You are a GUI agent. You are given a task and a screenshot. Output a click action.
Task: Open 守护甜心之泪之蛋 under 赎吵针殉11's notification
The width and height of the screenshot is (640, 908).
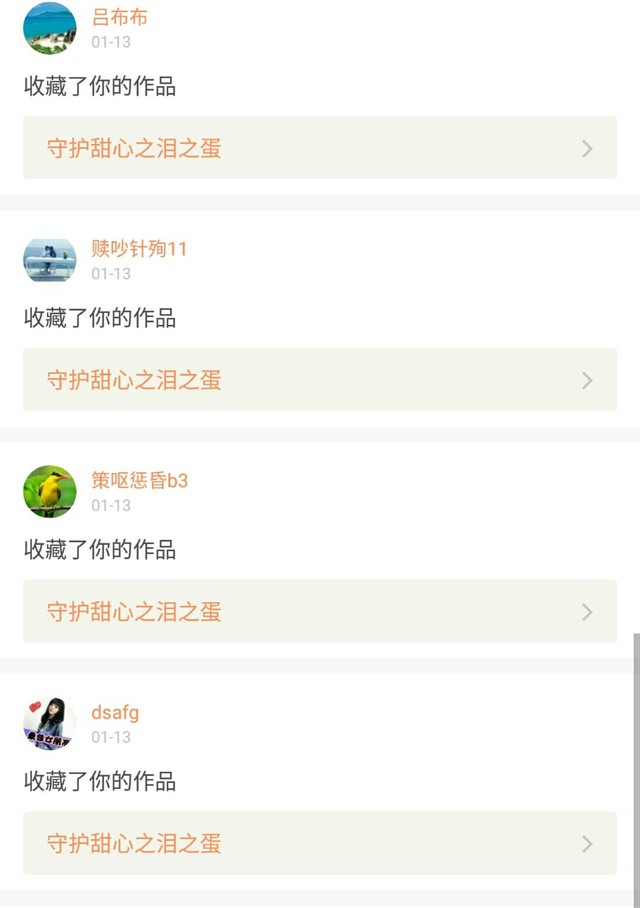[319, 380]
